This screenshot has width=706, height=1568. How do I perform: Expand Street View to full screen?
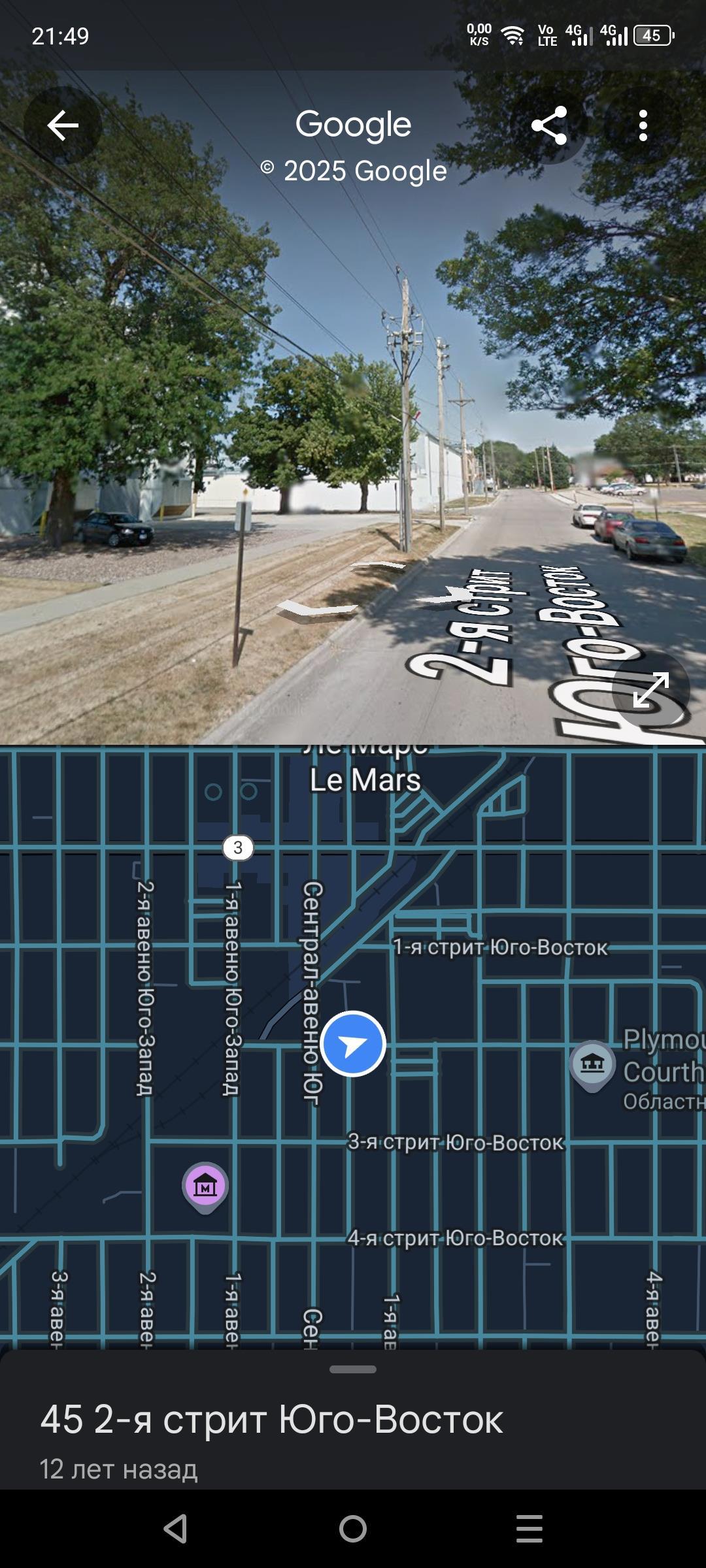point(650,689)
